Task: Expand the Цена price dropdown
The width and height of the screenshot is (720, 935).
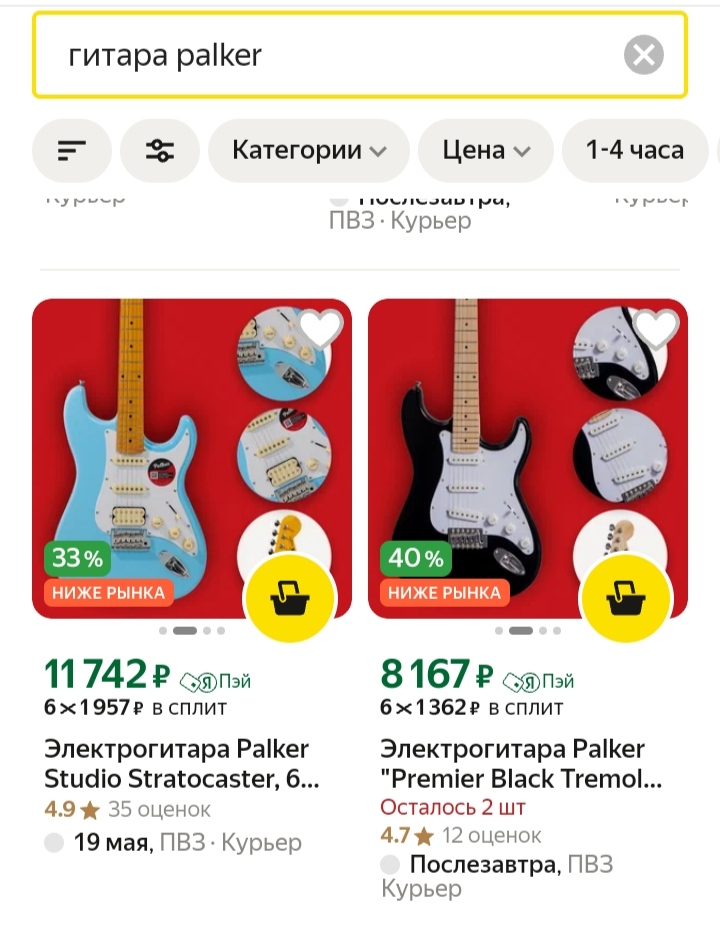Action: pyautogui.click(x=486, y=151)
